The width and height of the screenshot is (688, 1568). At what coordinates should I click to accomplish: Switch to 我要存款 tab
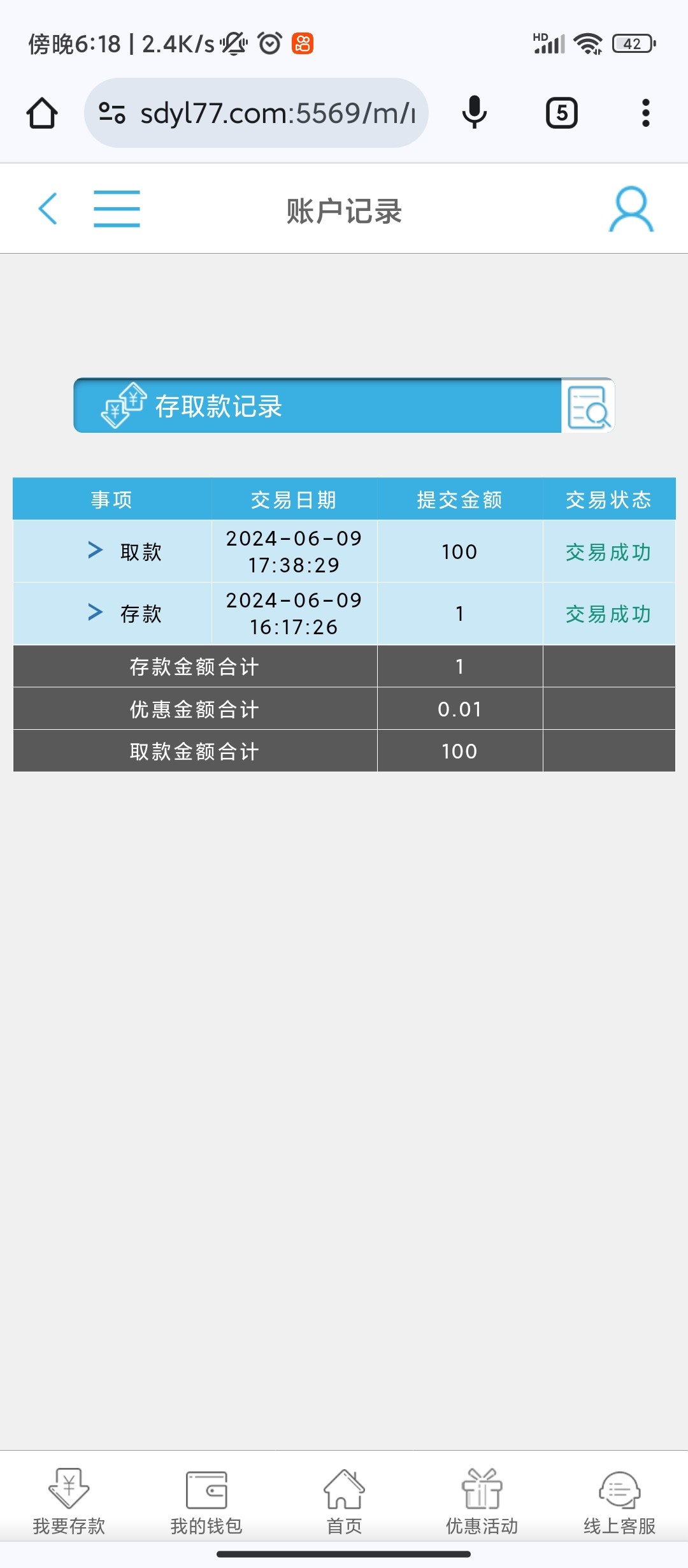coord(69,1501)
